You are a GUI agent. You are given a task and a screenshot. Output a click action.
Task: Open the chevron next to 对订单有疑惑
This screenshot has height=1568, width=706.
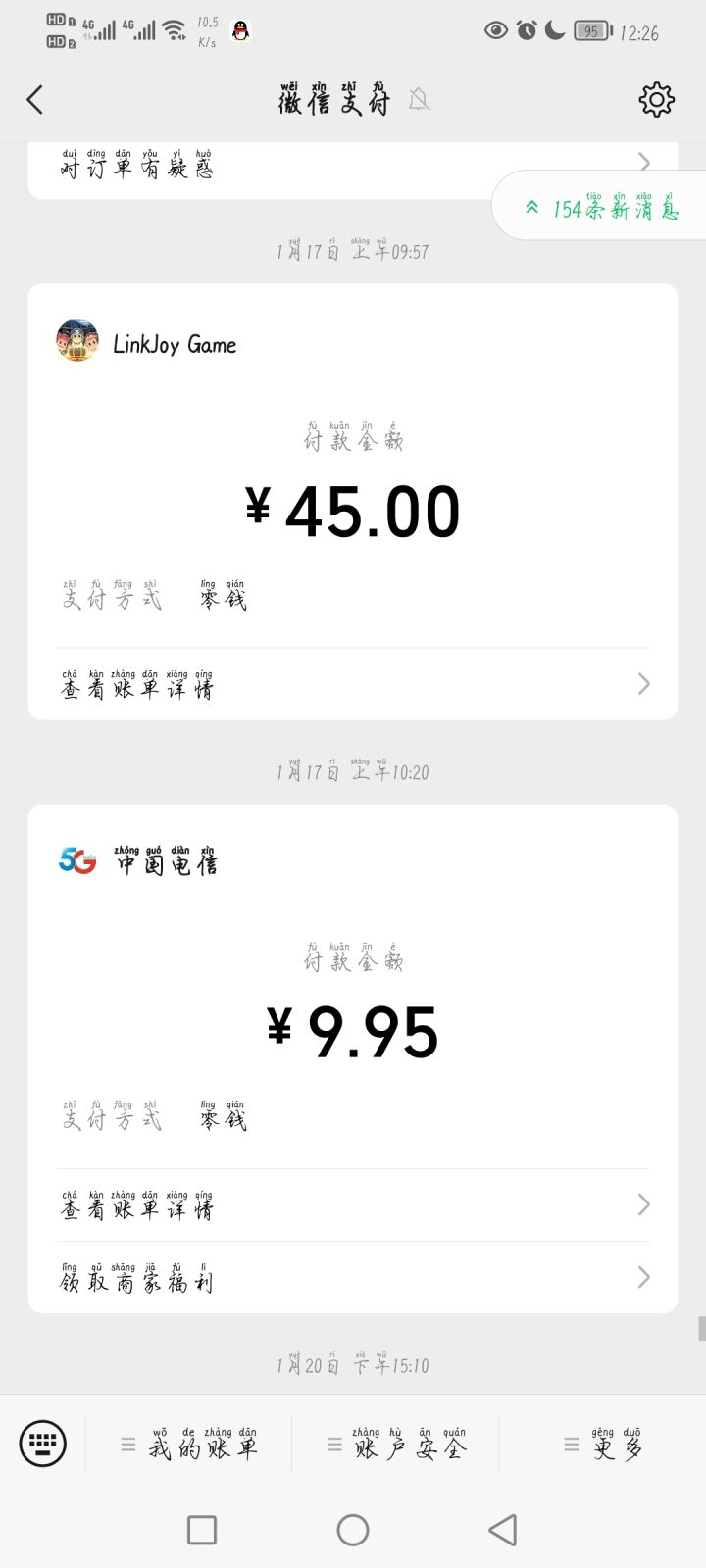coord(642,163)
